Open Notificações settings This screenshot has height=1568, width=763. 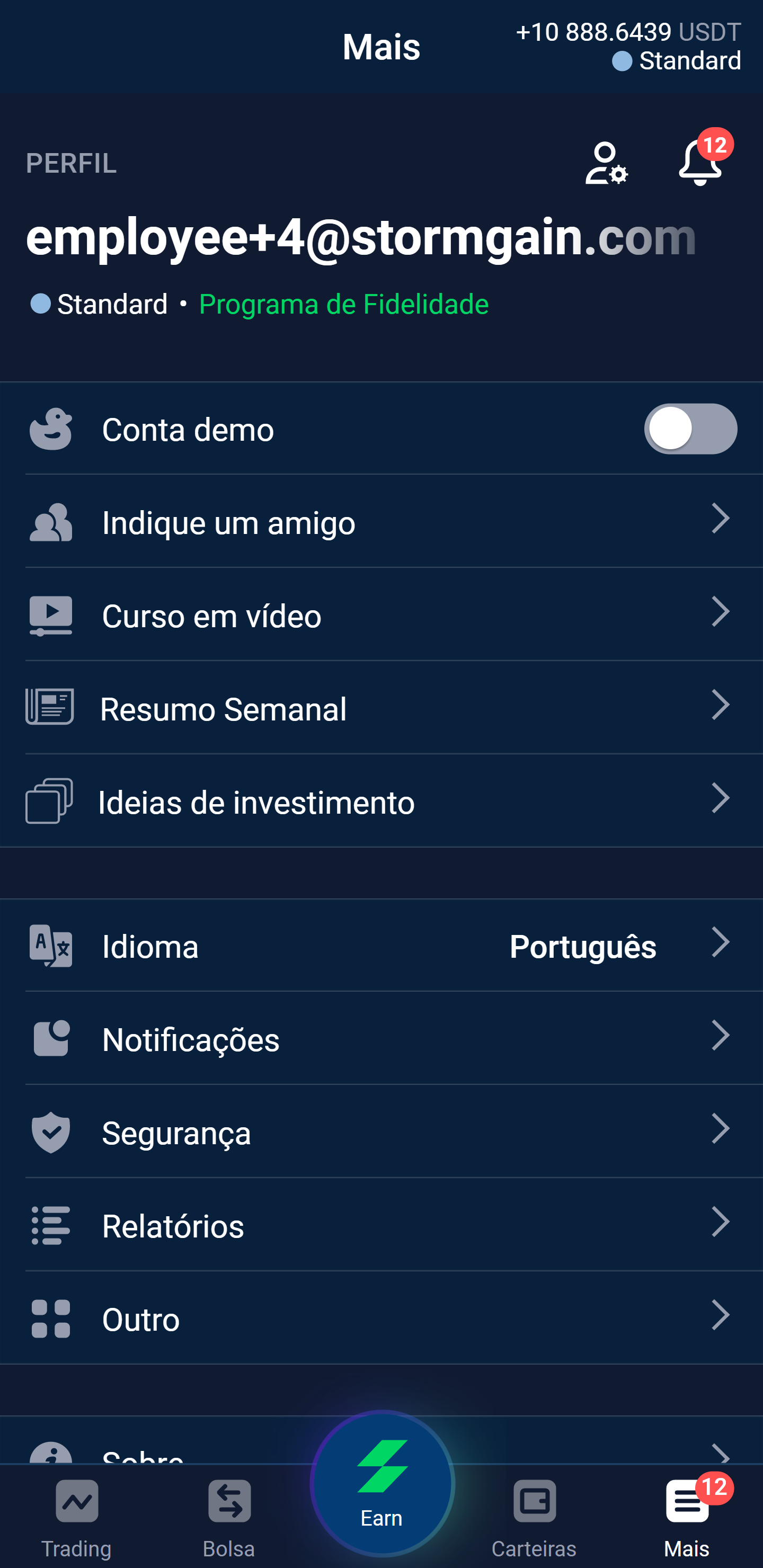click(381, 1038)
